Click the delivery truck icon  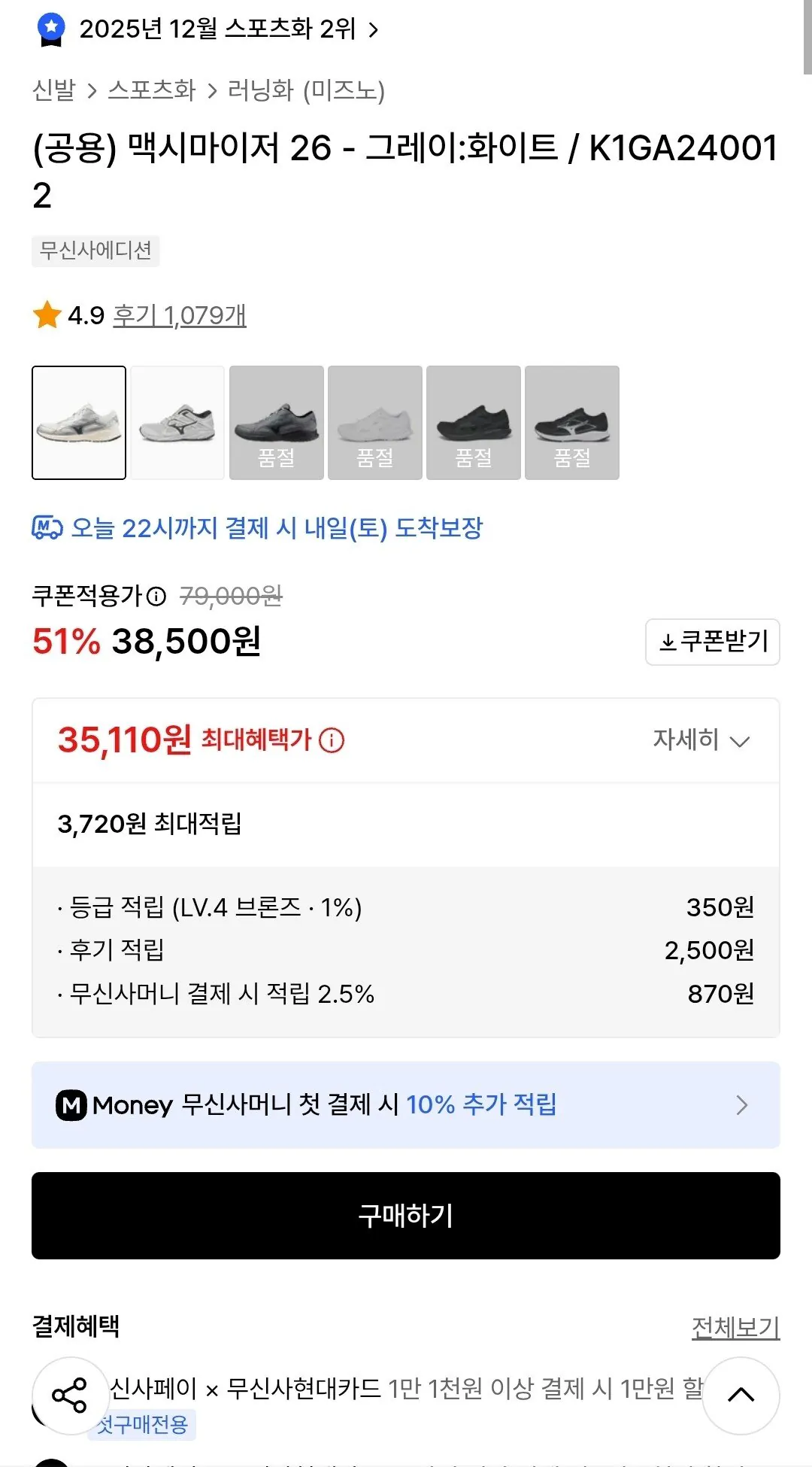[x=45, y=530]
